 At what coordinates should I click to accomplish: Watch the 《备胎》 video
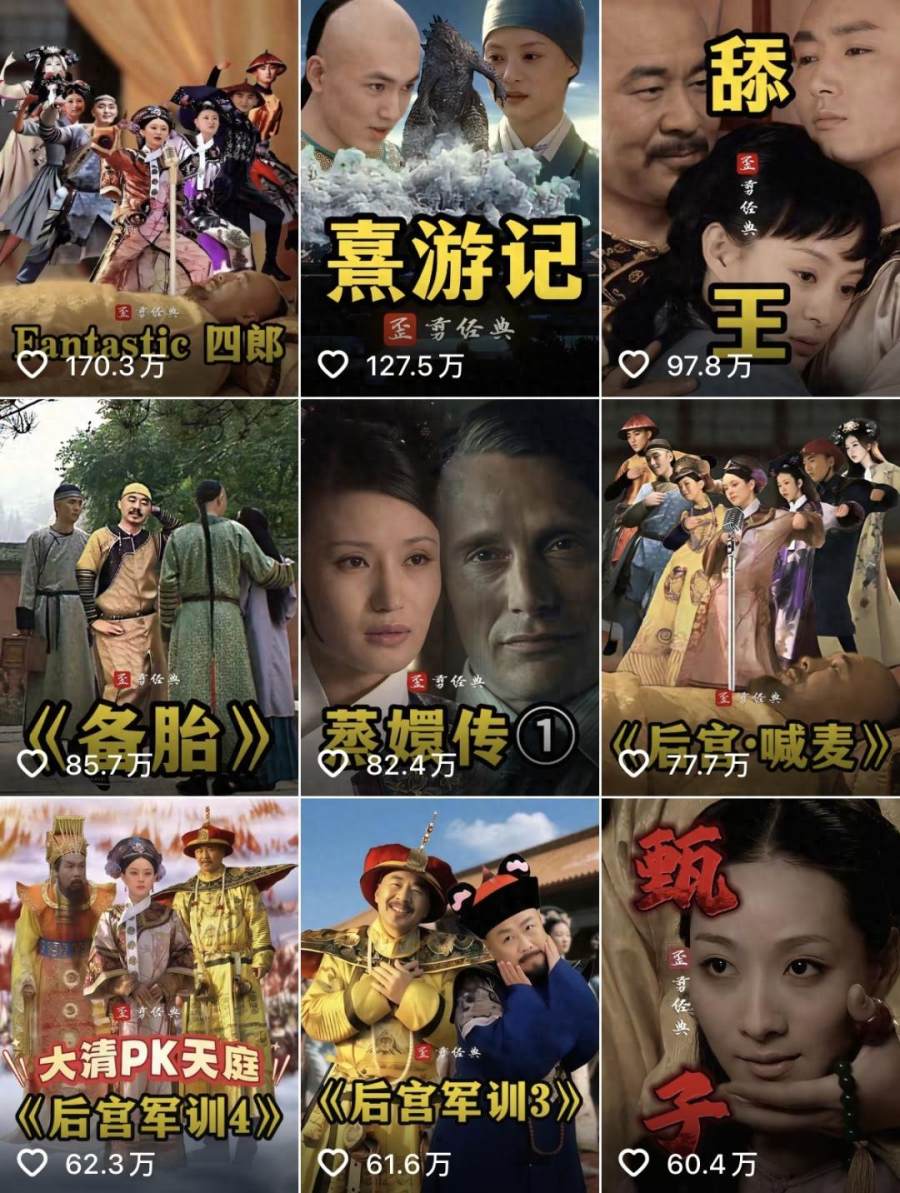click(149, 597)
